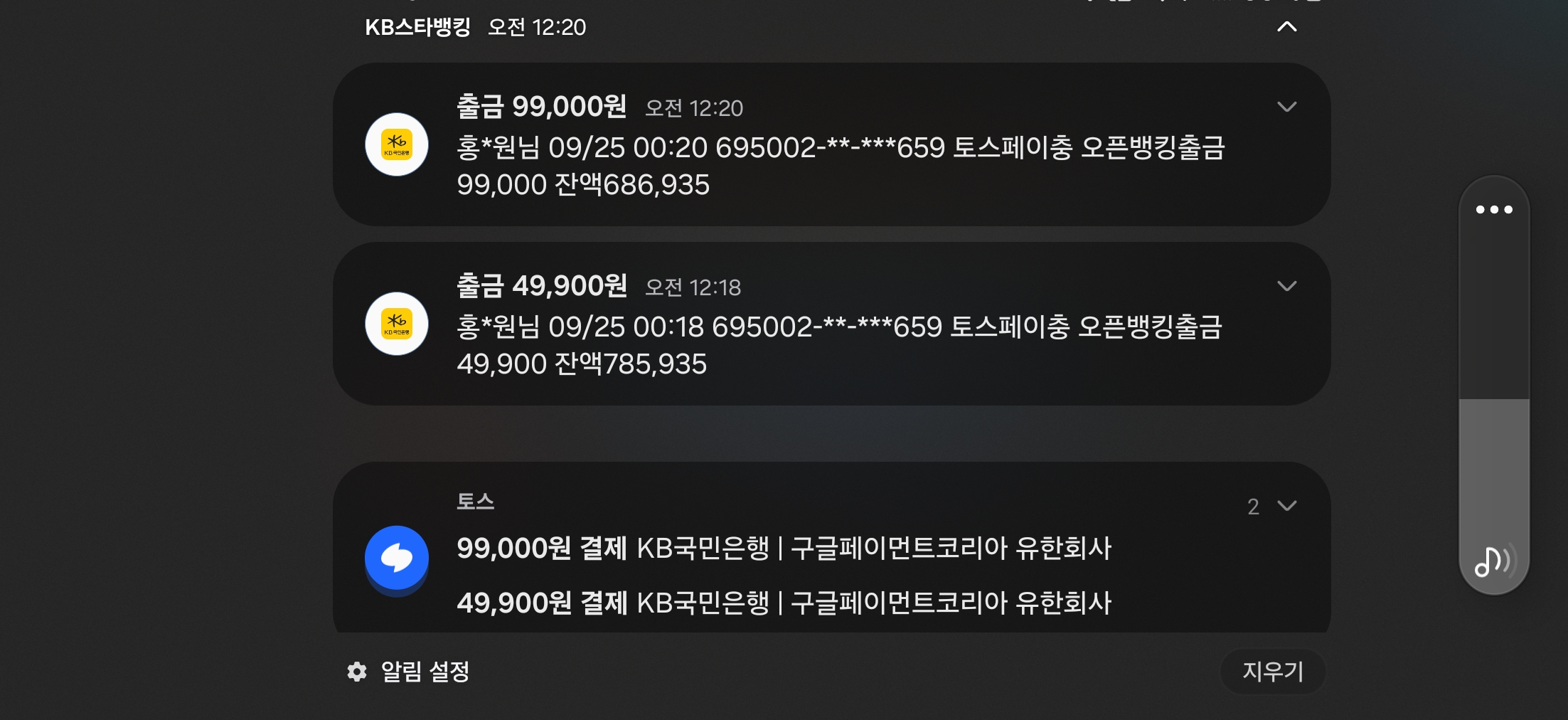Collapse the KB스타뱅킹 notification group
The image size is (1568, 720).
pos(1286,27)
